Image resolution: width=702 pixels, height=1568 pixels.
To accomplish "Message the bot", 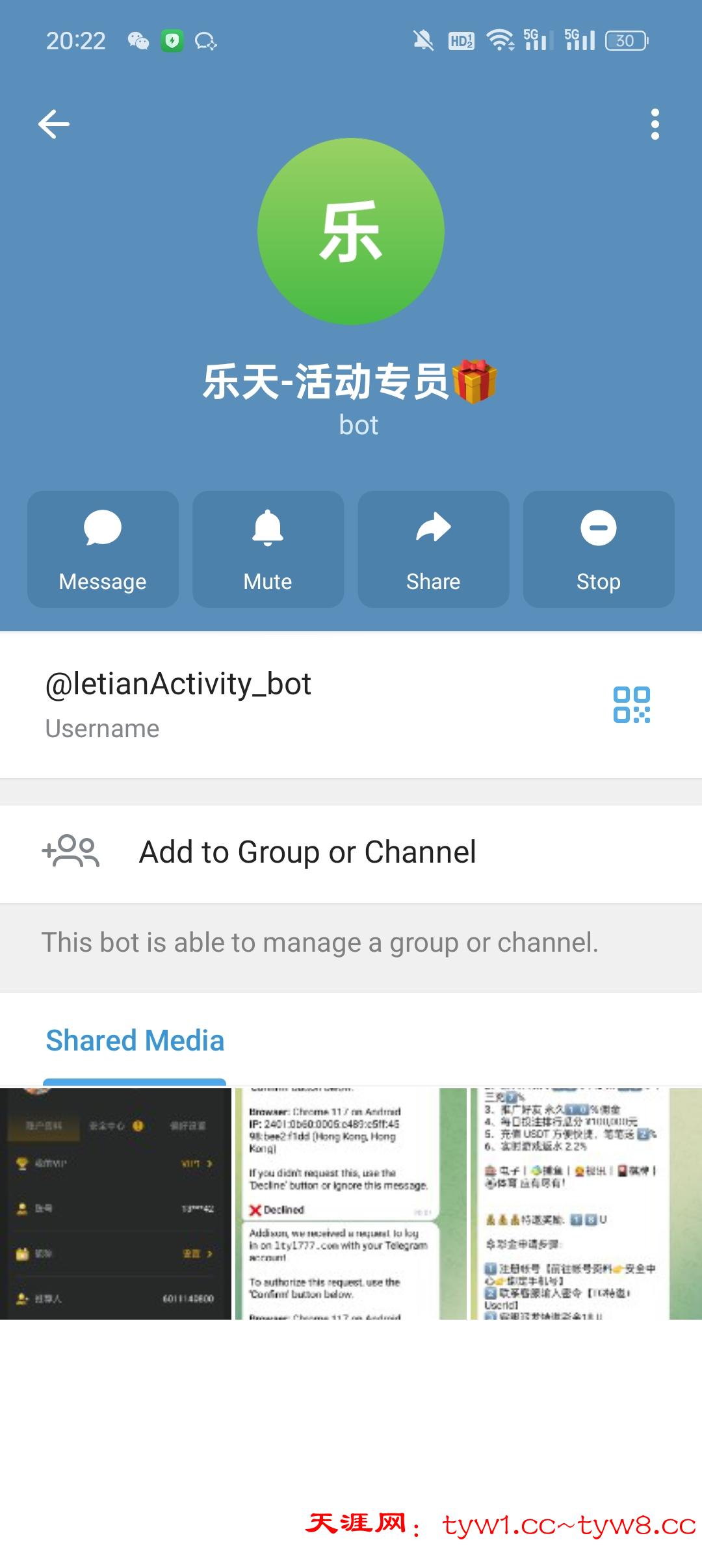I will click(103, 549).
